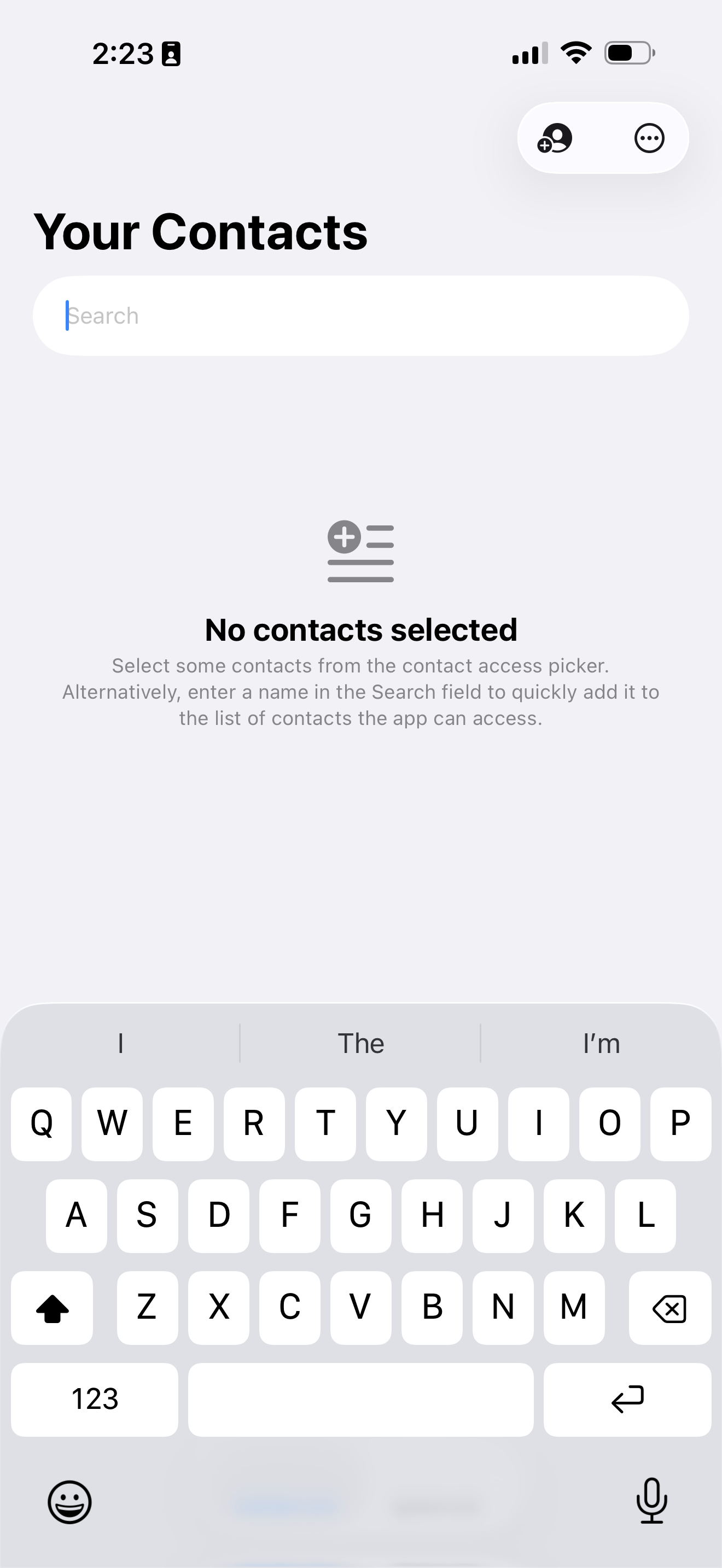Tap the backspace key on the keyboard
The height and width of the screenshot is (1568, 722).
(x=669, y=1307)
